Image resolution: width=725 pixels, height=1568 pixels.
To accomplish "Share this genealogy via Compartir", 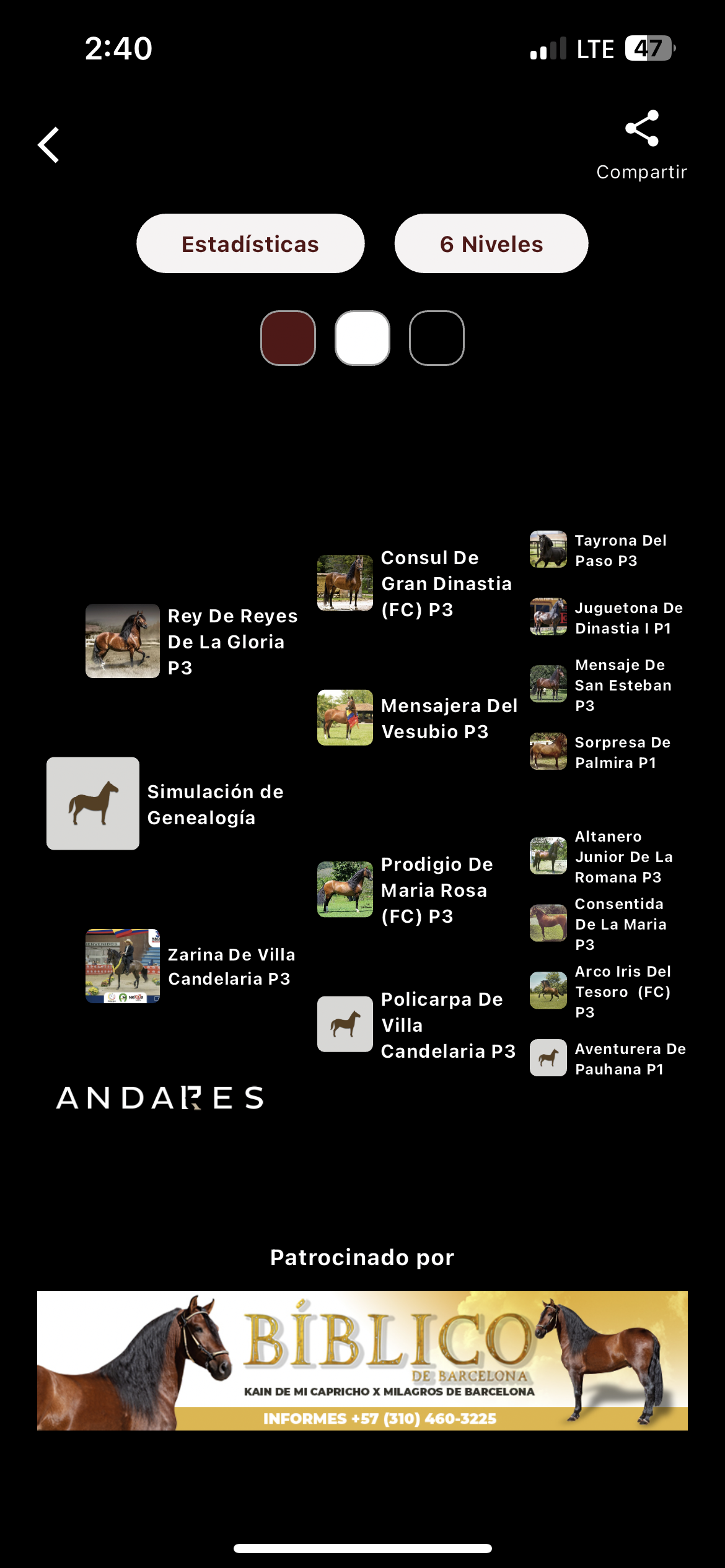I will 641,145.
